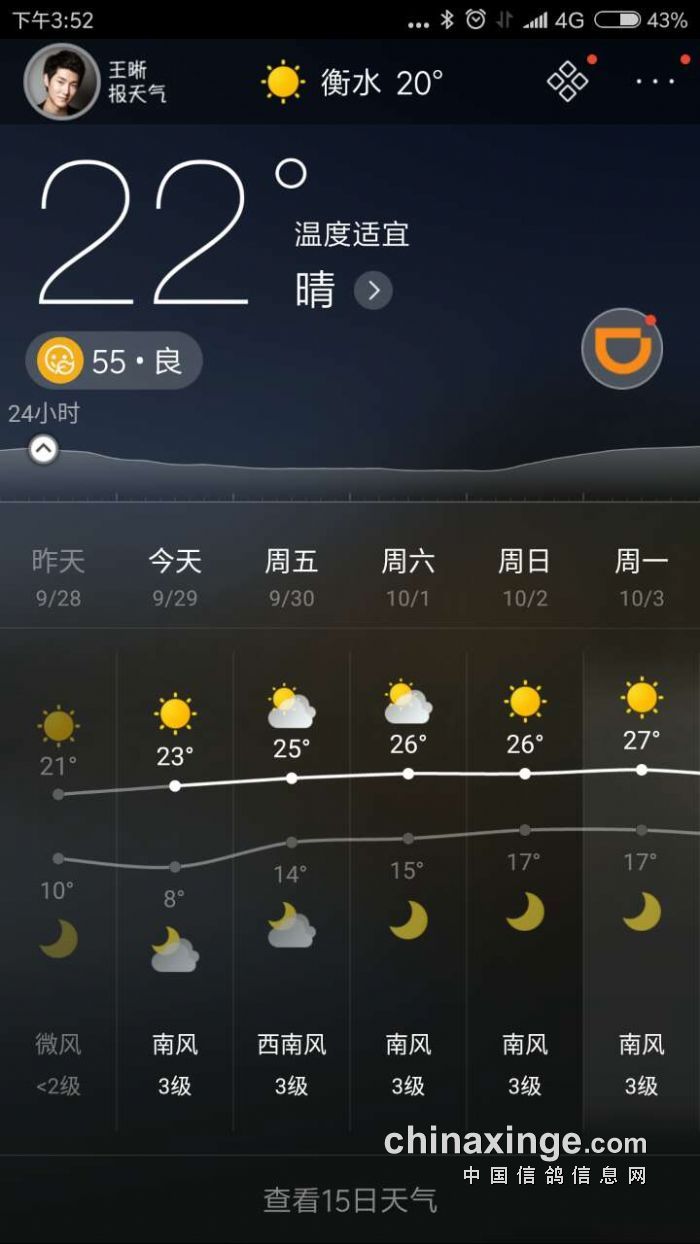This screenshot has height=1244, width=700.
Task: View air quality index 55 良
Action: point(114,361)
